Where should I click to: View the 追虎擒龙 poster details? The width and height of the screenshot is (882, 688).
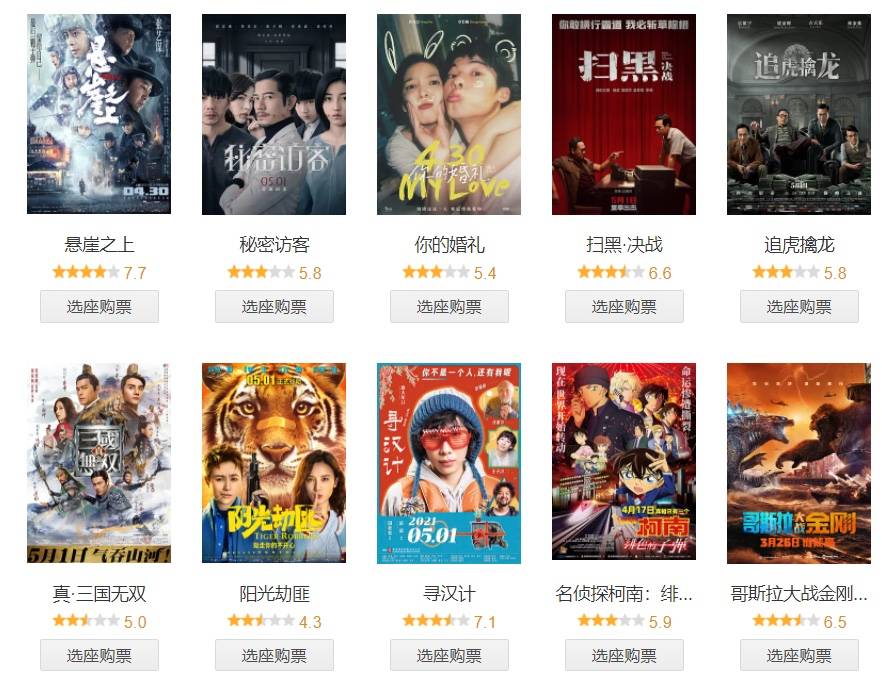point(799,114)
